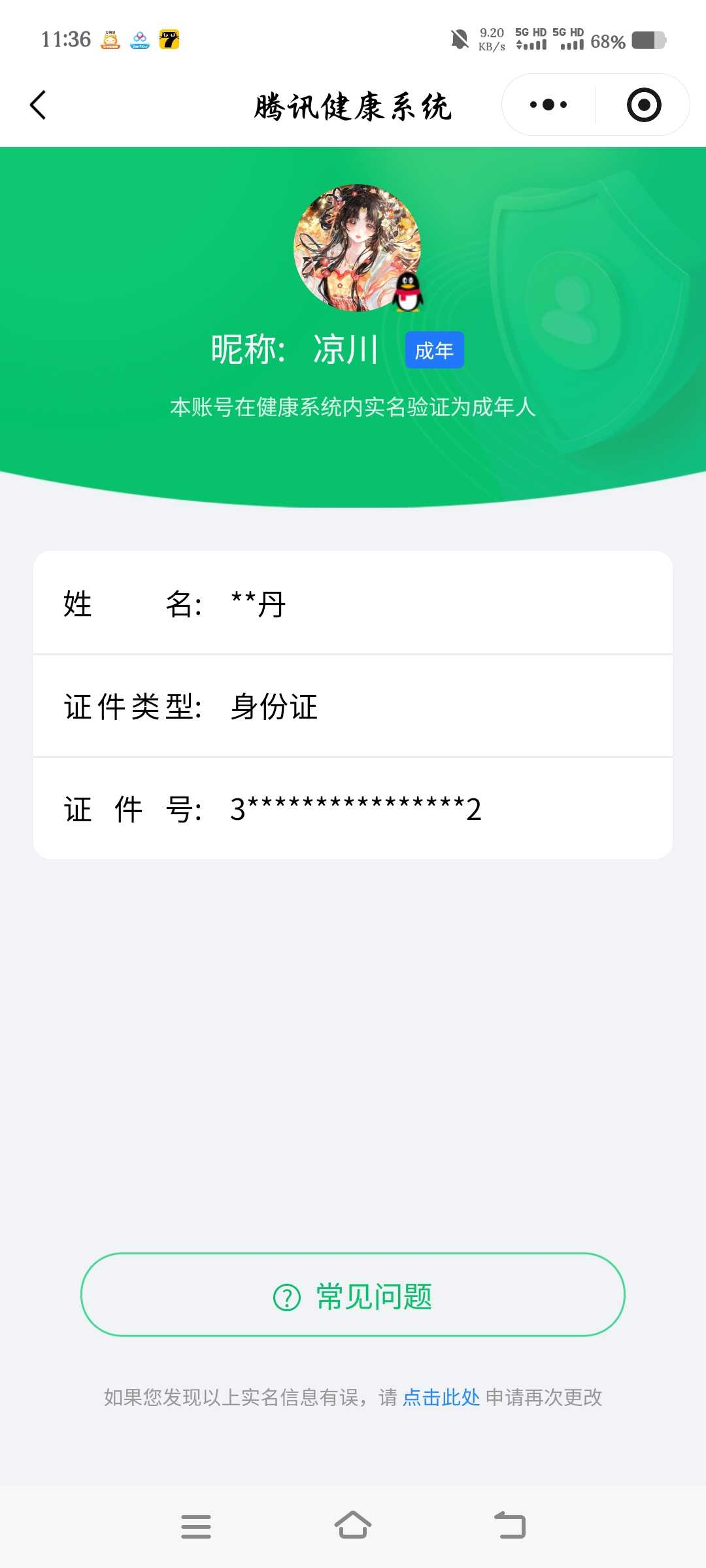
Task: Select the 证件类型 row showing 身份证
Action: [x=353, y=708]
